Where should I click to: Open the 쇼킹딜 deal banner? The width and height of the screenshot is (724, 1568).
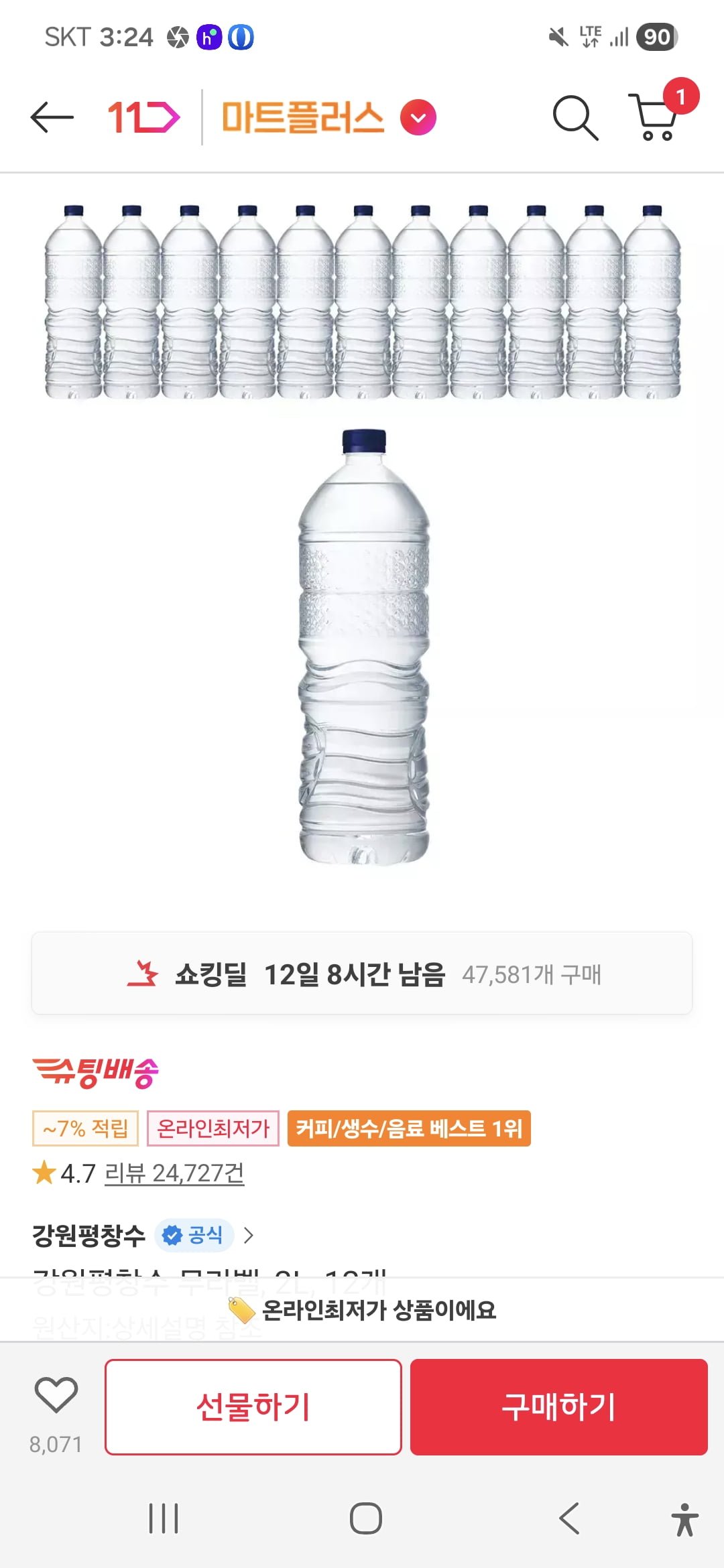[362, 974]
